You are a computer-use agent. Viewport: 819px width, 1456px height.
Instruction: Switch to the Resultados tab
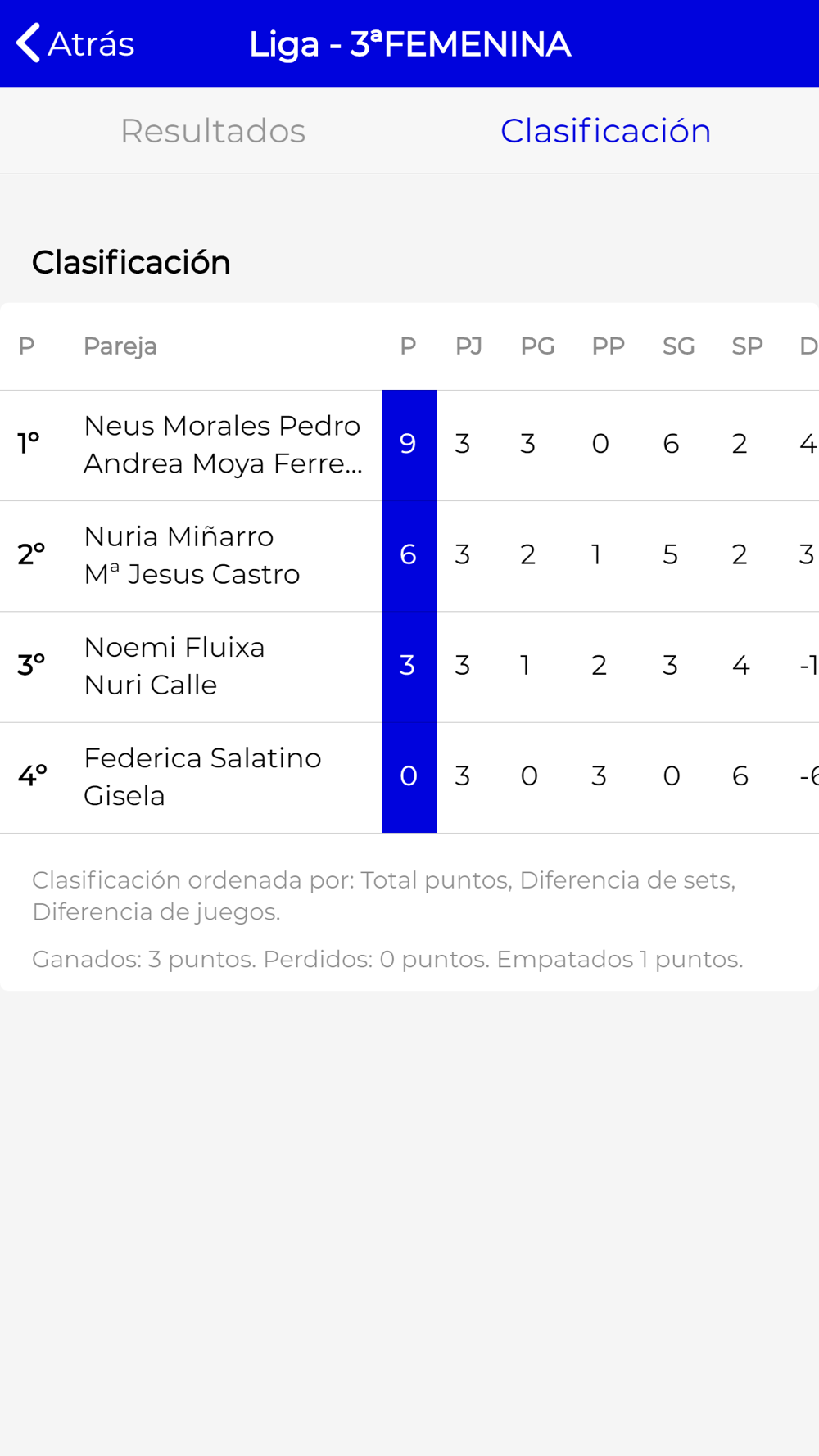[213, 131]
